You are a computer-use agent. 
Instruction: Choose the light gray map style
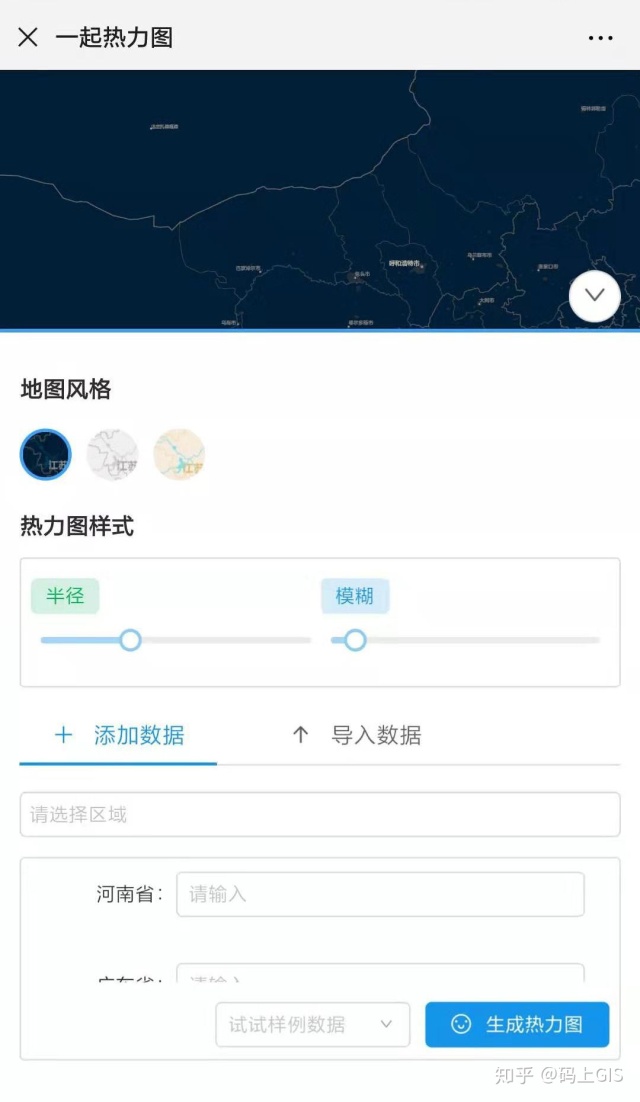click(112, 455)
